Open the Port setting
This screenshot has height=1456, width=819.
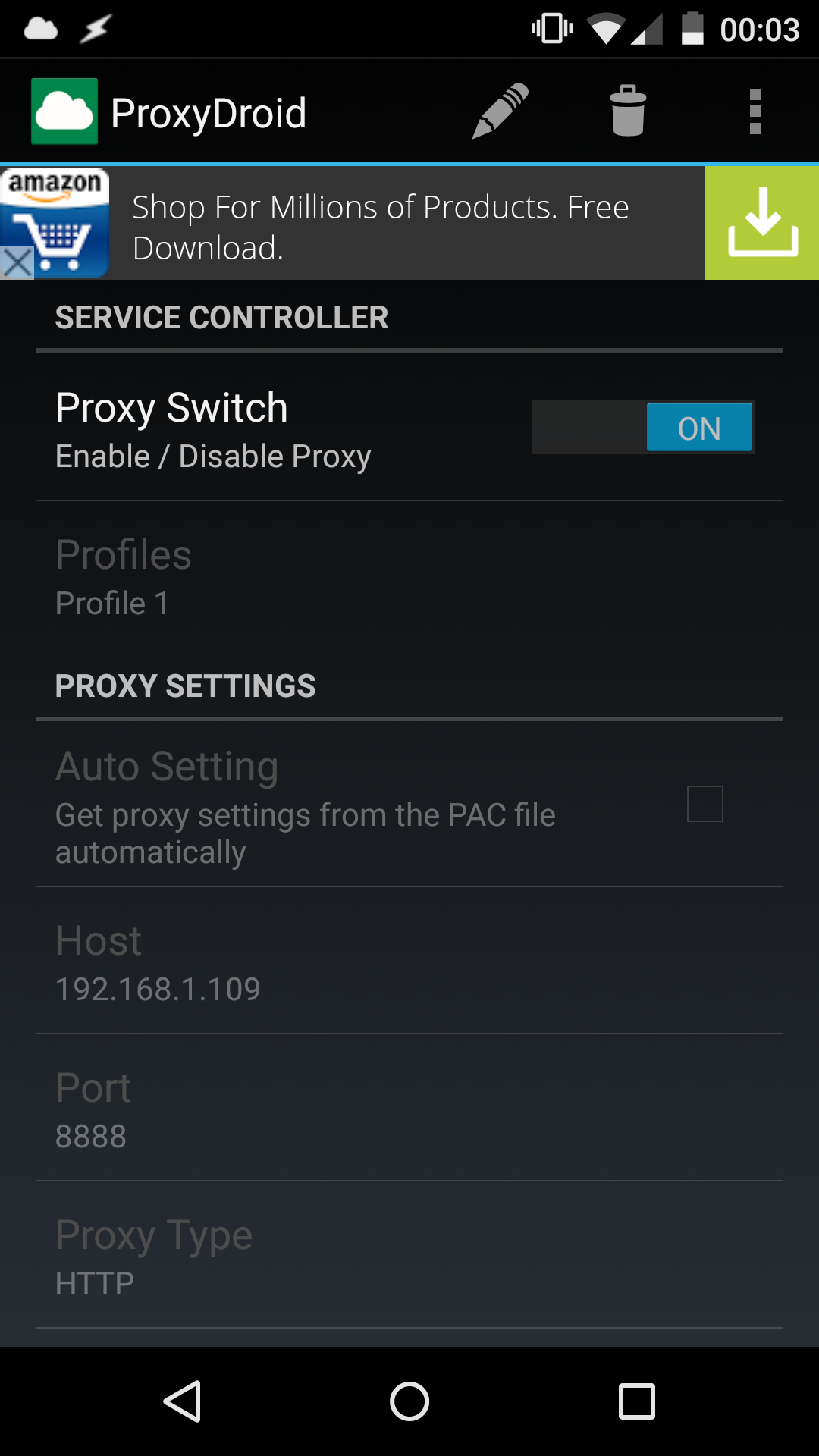(409, 1108)
